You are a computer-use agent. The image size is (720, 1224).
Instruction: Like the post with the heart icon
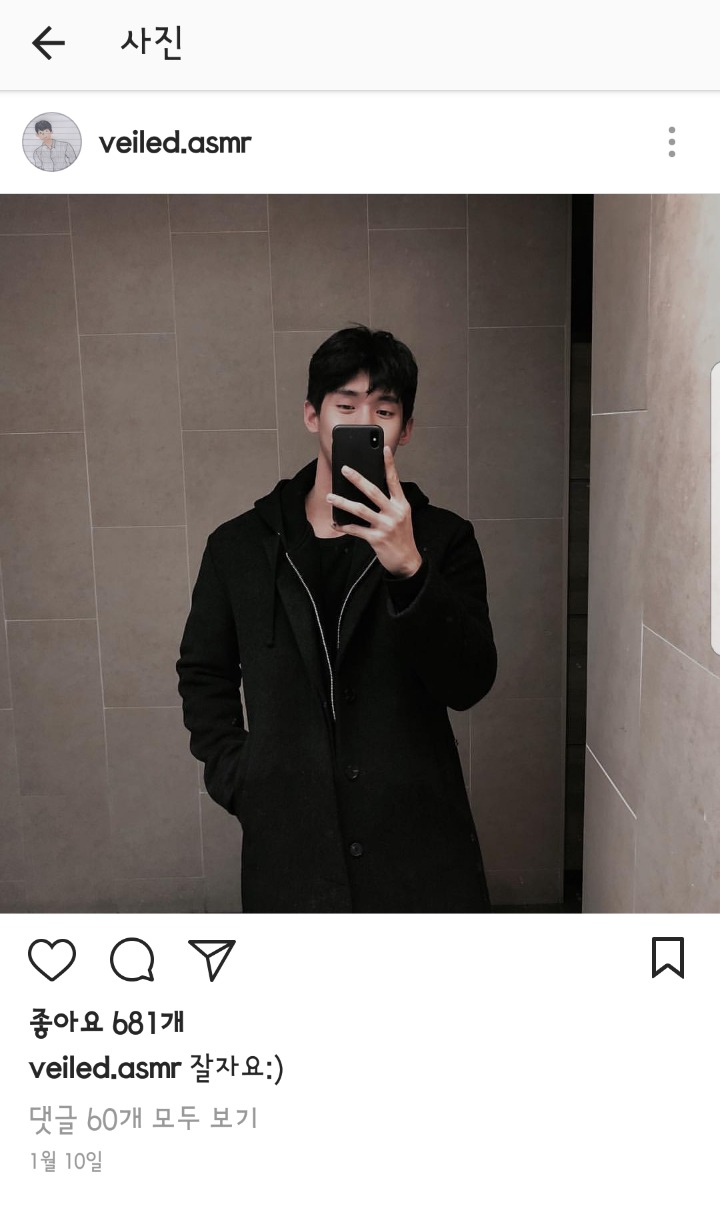tap(52, 960)
